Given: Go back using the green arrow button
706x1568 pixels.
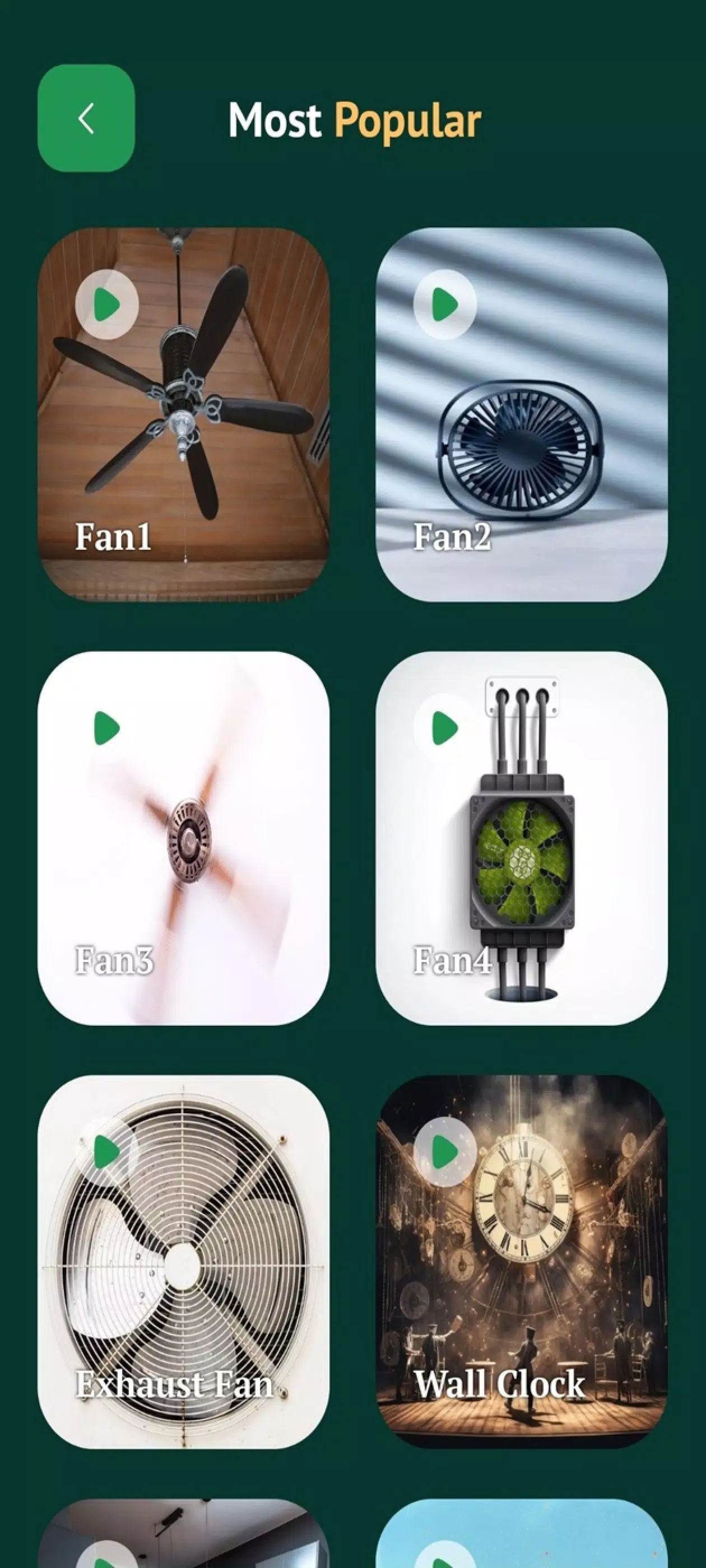Looking at the screenshot, I should coord(86,118).
